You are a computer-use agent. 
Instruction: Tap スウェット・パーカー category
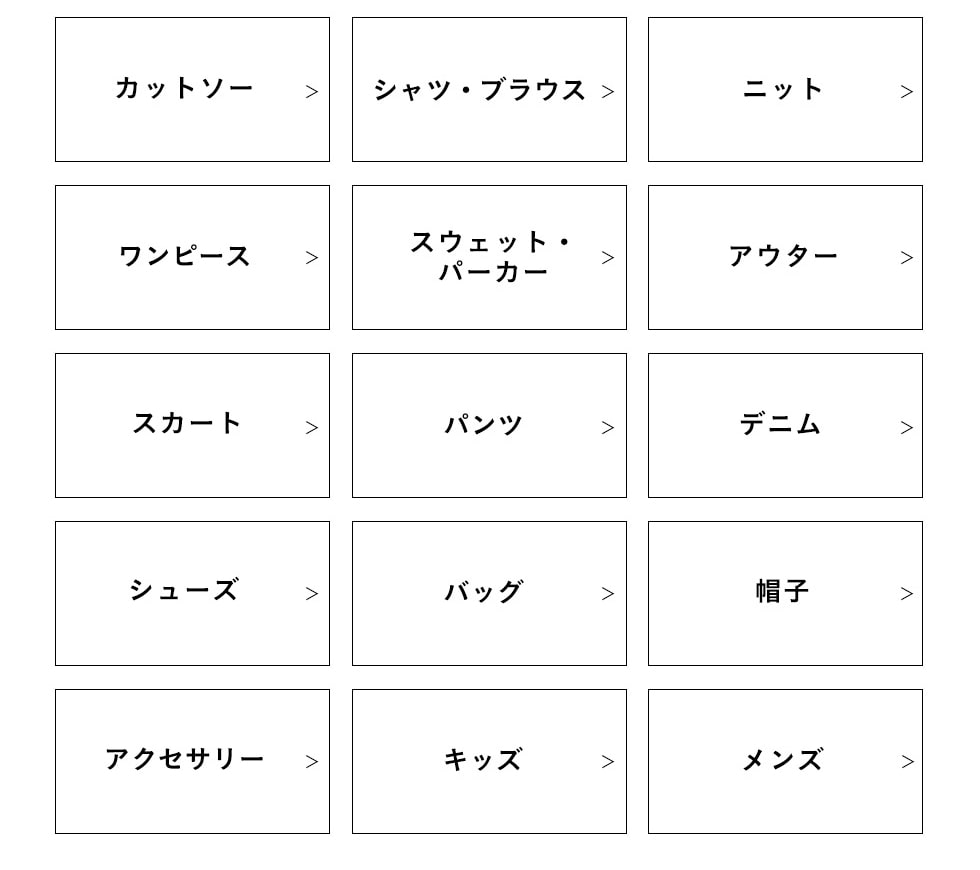click(489, 257)
